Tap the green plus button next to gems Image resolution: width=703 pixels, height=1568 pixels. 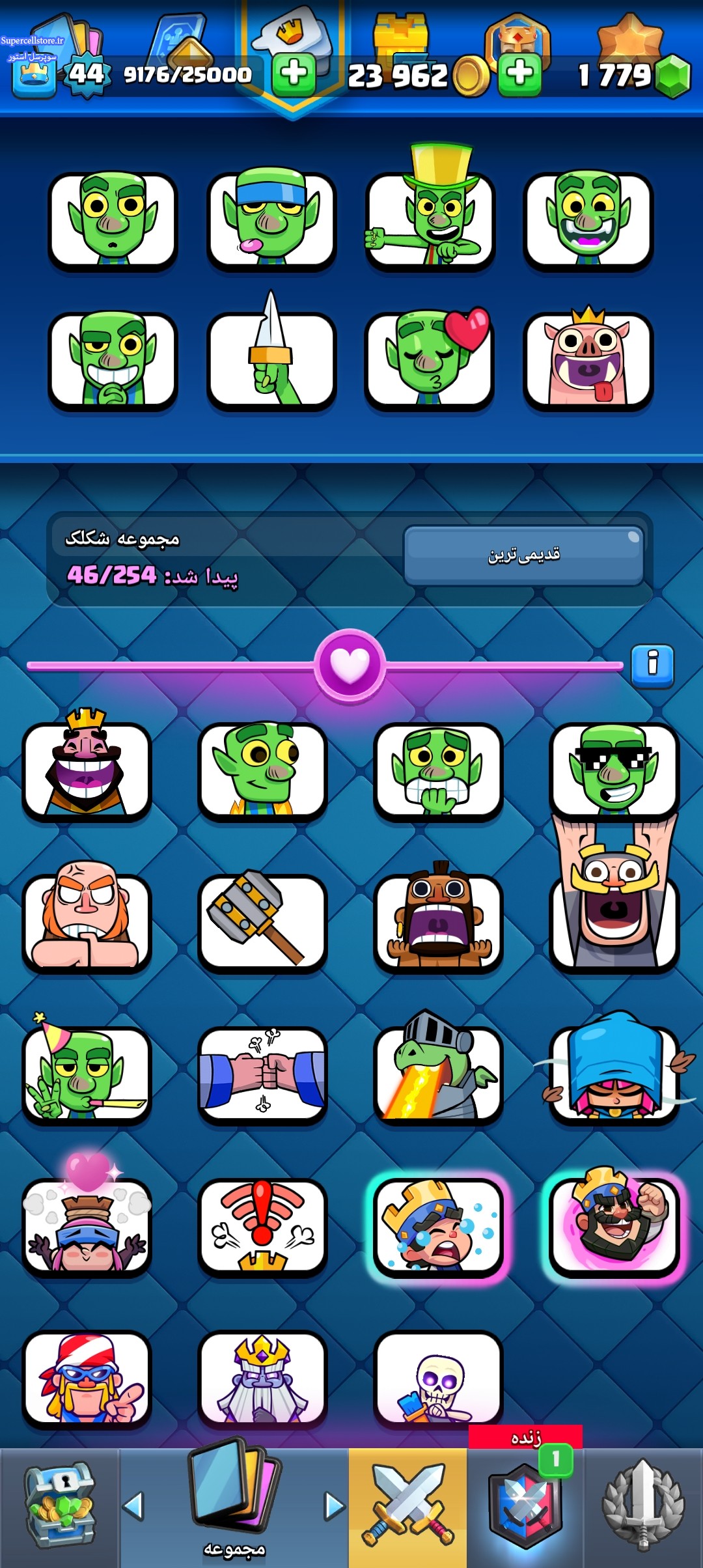click(x=519, y=74)
